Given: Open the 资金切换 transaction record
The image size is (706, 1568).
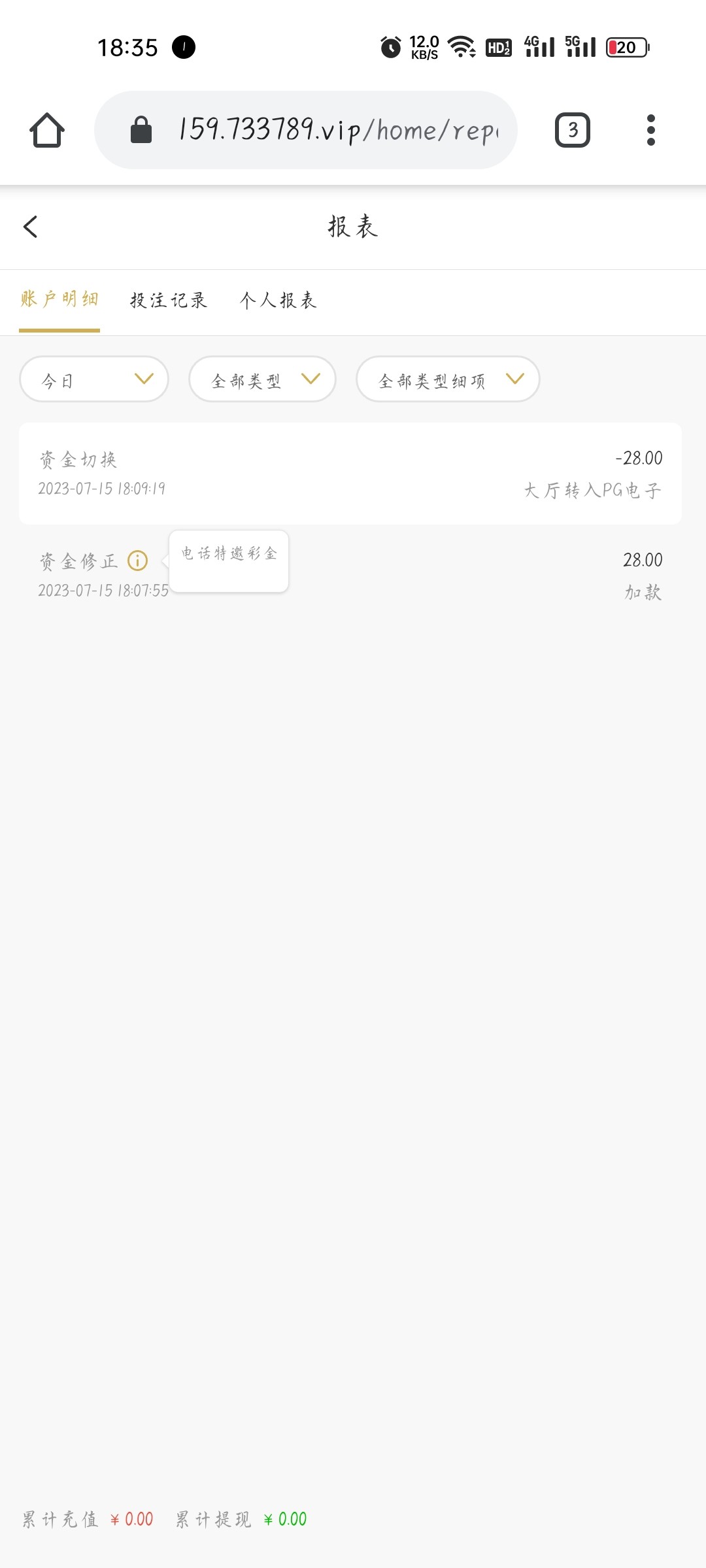Looking at the screenshot, I should click(x=350, y=474).
